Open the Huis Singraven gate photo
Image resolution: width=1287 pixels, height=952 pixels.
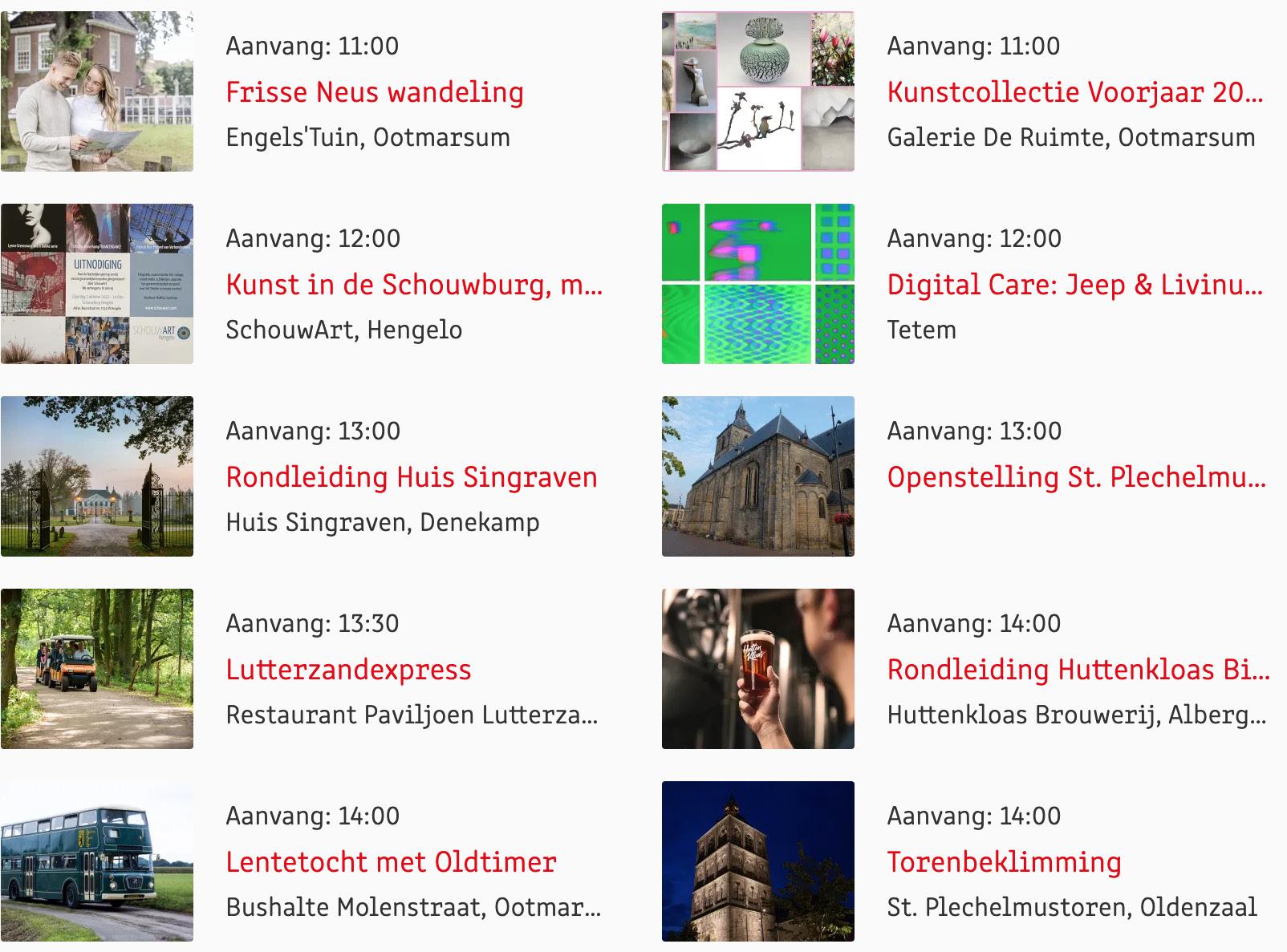[x=97, y=476]
